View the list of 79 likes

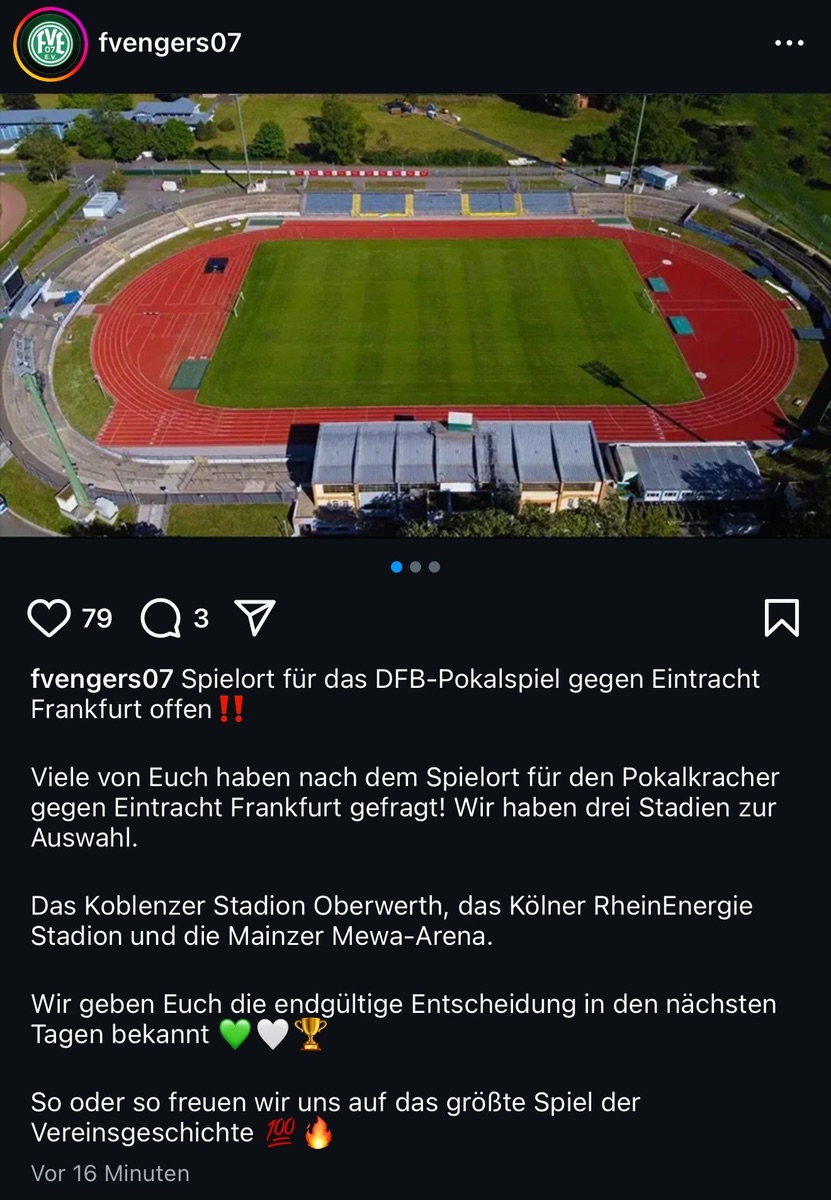(97, 618)
